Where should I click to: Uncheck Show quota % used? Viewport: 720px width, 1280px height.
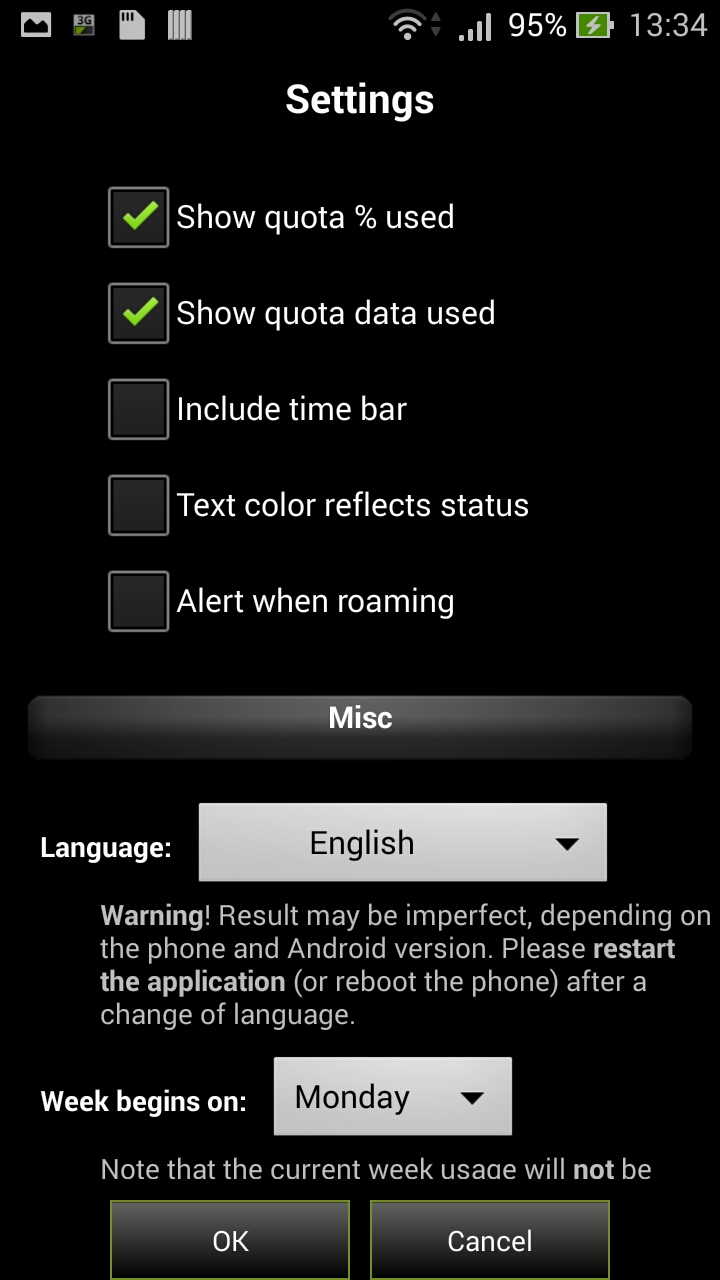pyautogui.click(x=139, y=217)
